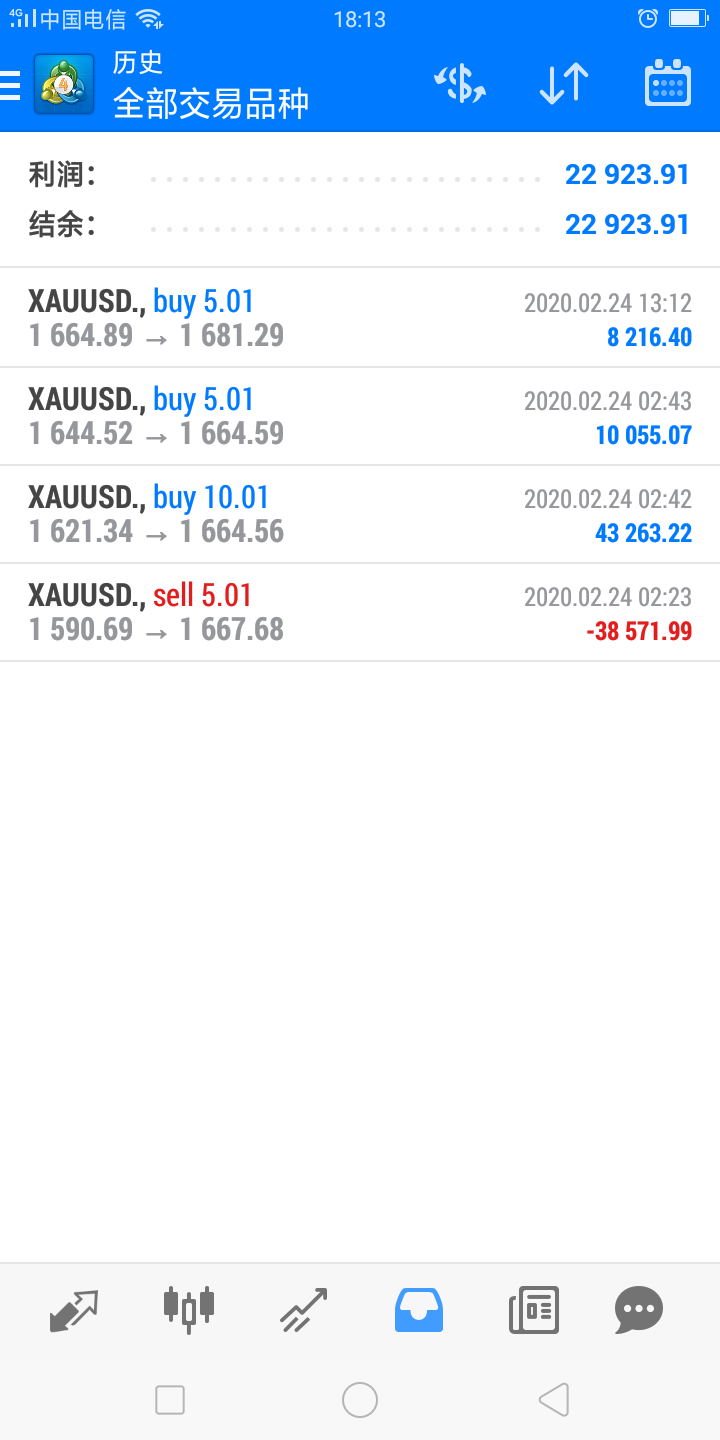Image resolution: width=720 pixels, height=1440 pixels.
Task: Open the XAUUSD buy 10.01 trade
Action: click(x=360, y=514)
